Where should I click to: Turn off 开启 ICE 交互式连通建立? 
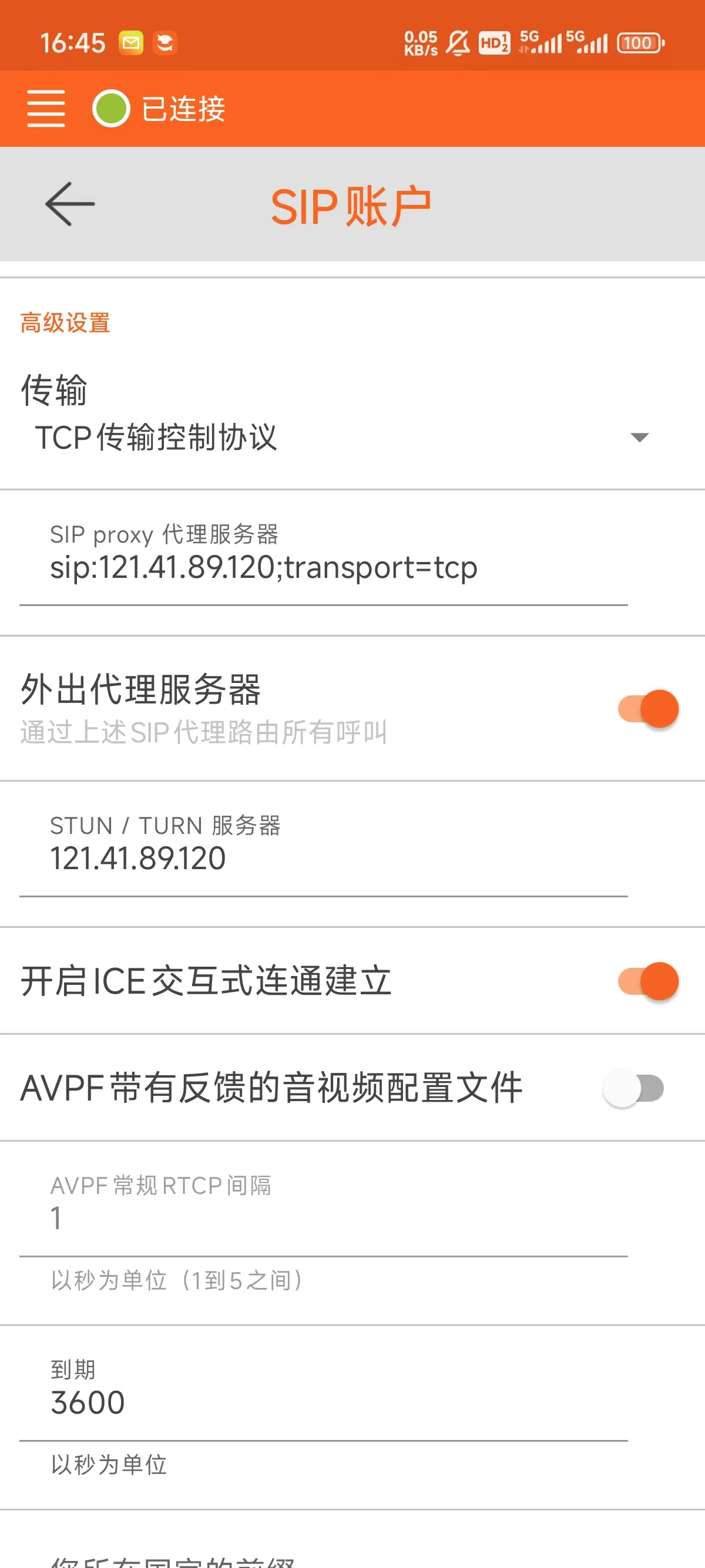tap(648, 981)
